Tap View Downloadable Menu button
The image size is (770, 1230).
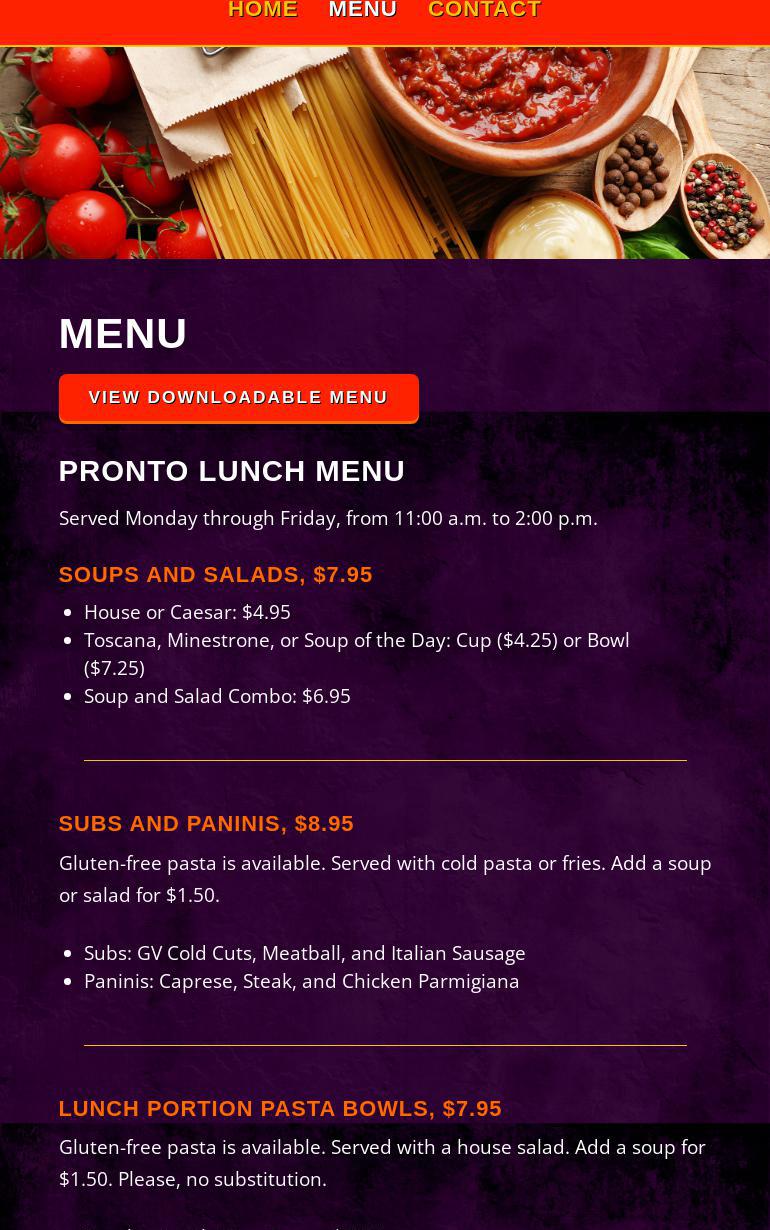point(238,398)
